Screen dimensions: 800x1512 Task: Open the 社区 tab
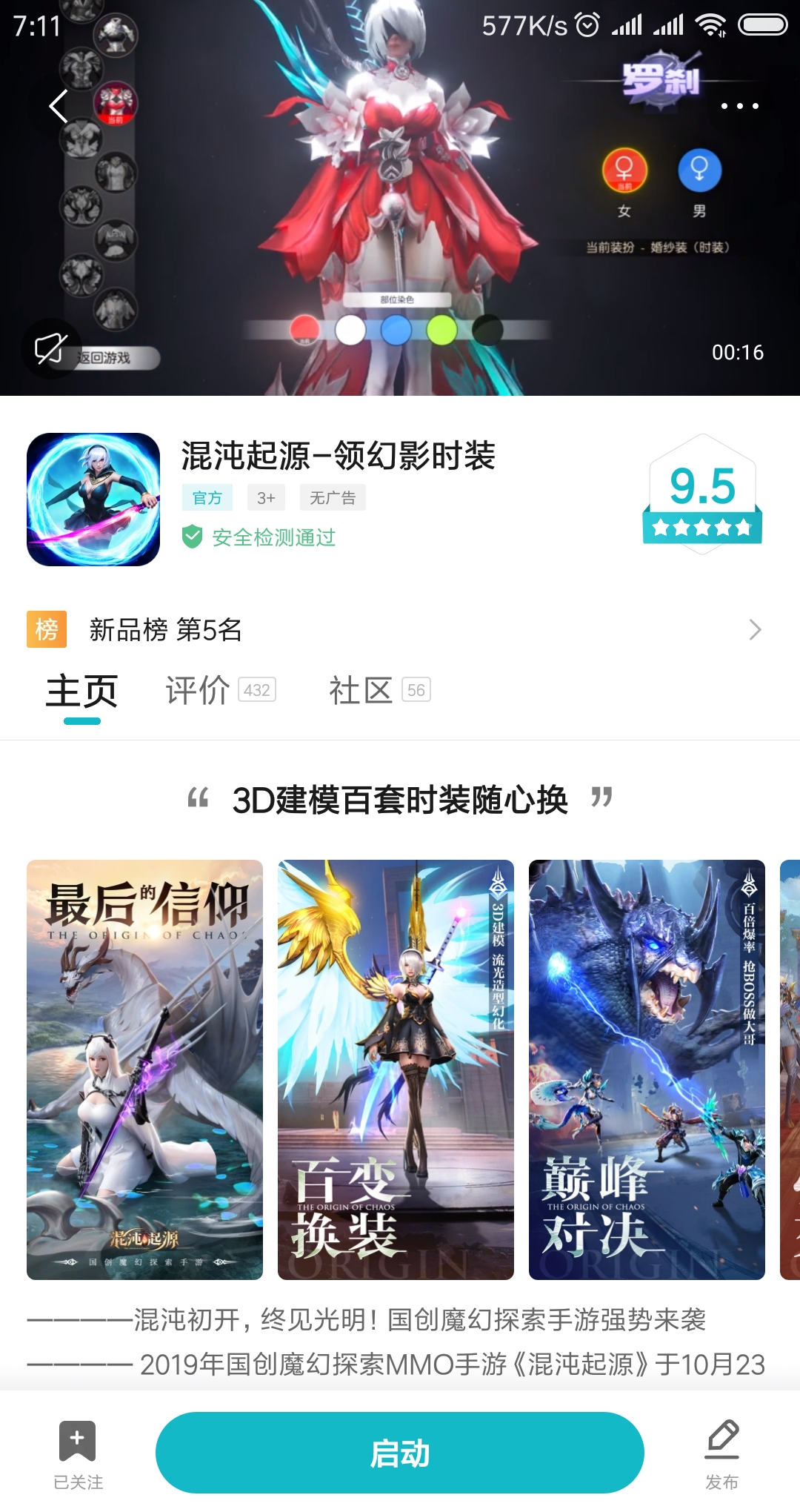pos(361,689)
